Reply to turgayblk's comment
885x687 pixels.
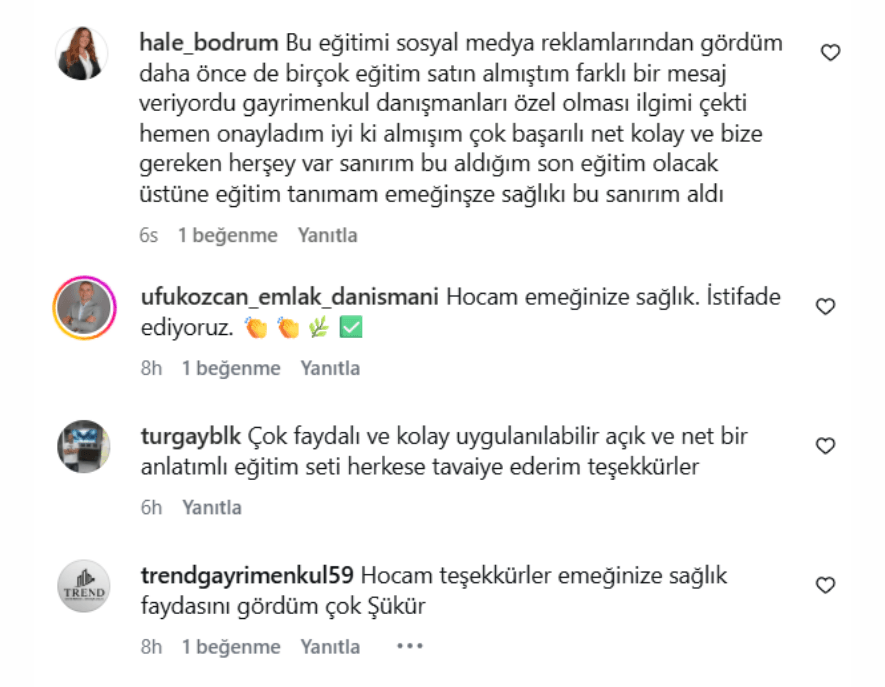pyautogui.click(x=212, y=507)
